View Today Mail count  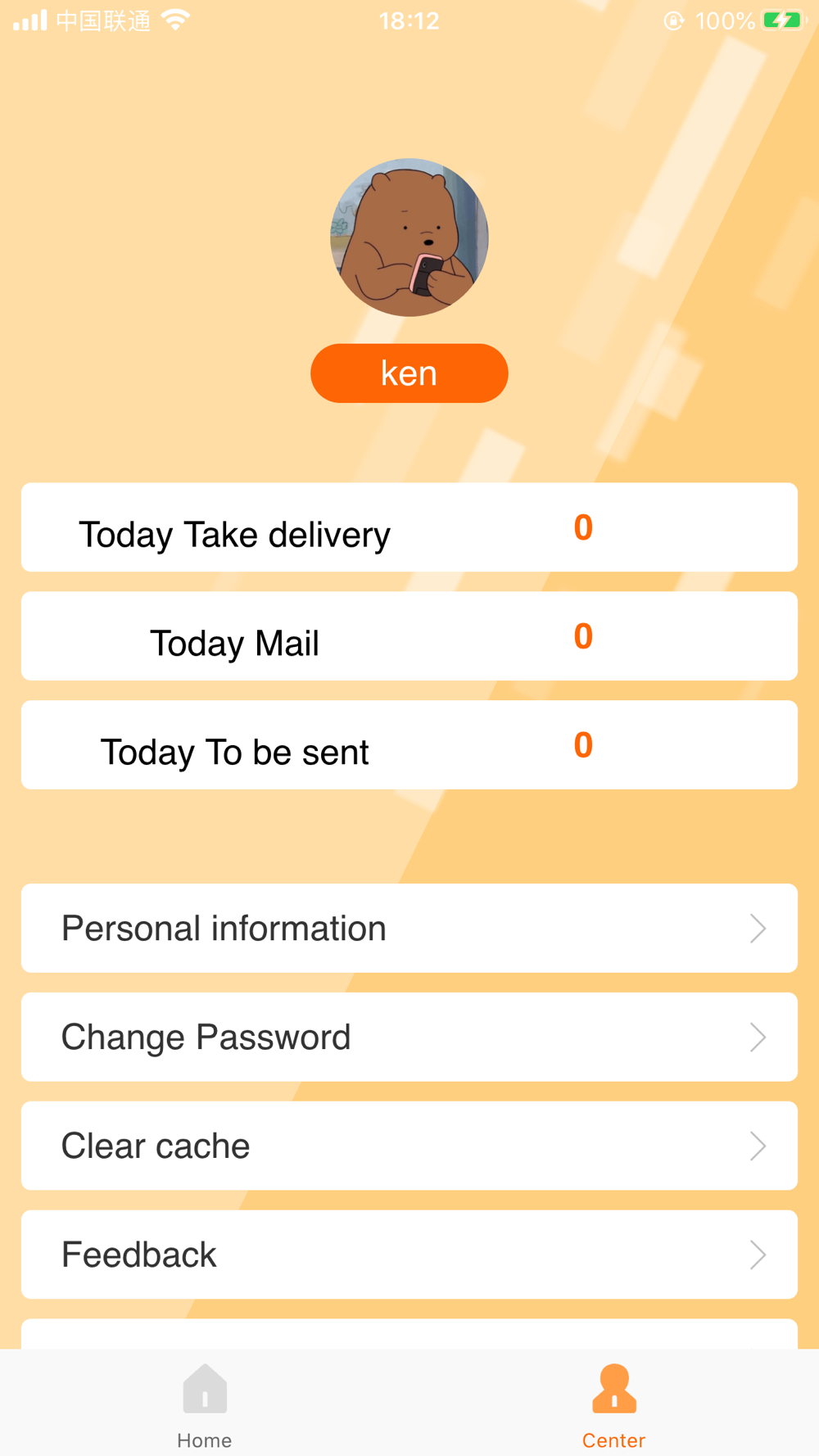pyautogui.click(x=409, y=637)
